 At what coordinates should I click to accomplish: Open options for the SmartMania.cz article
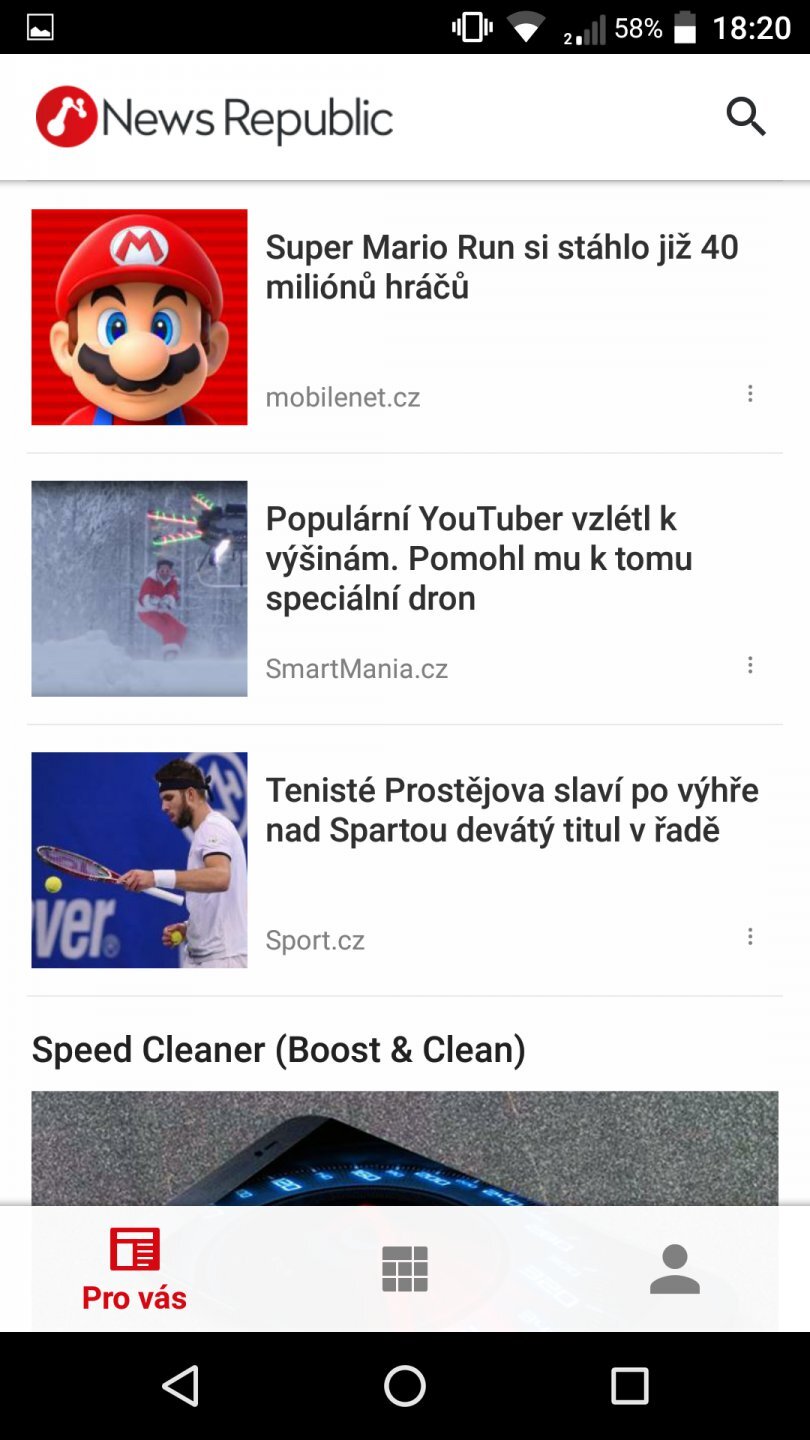tap(750, 666)
